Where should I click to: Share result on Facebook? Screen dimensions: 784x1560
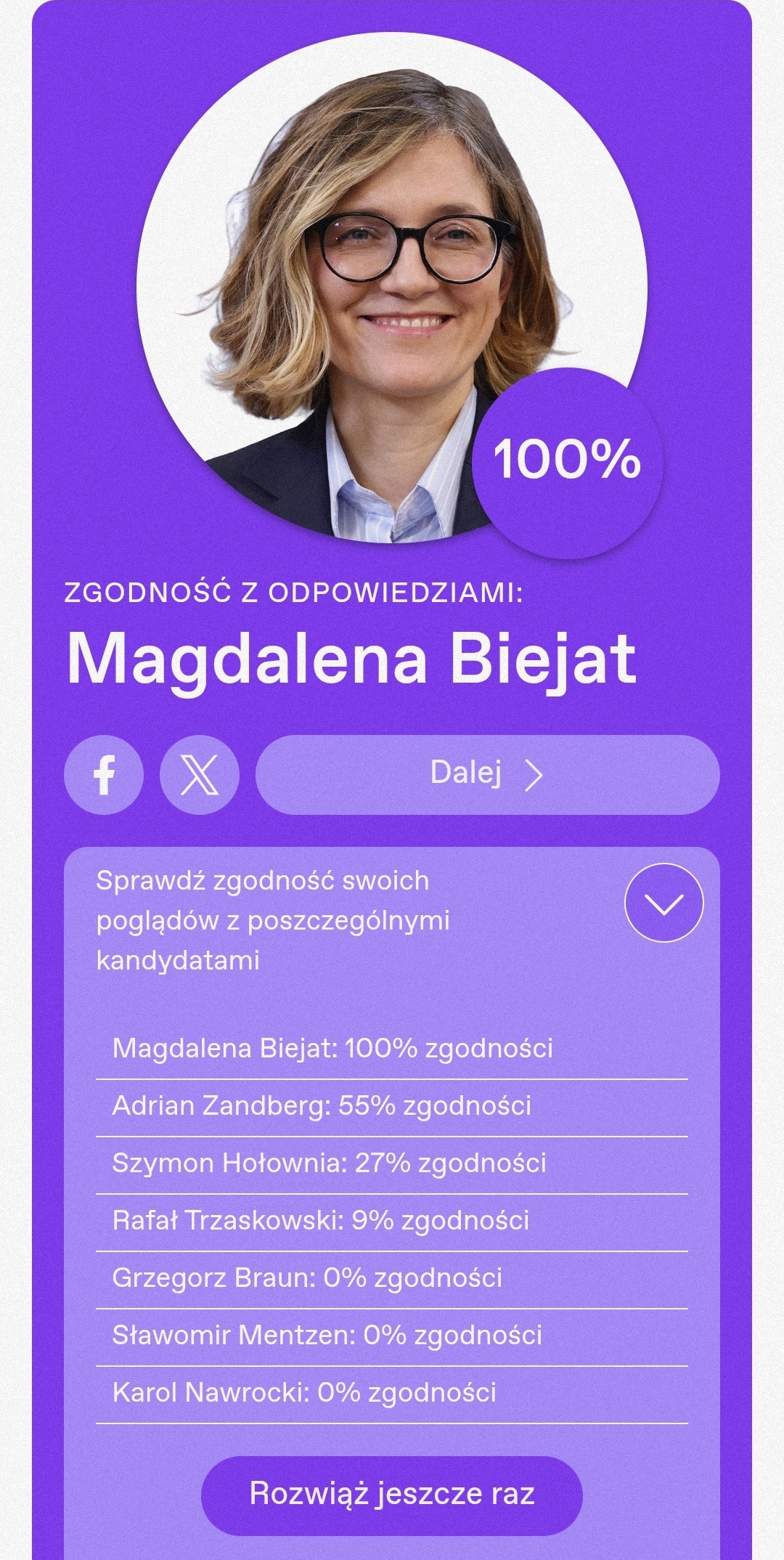pyautogui.click(x=104, y=775)
